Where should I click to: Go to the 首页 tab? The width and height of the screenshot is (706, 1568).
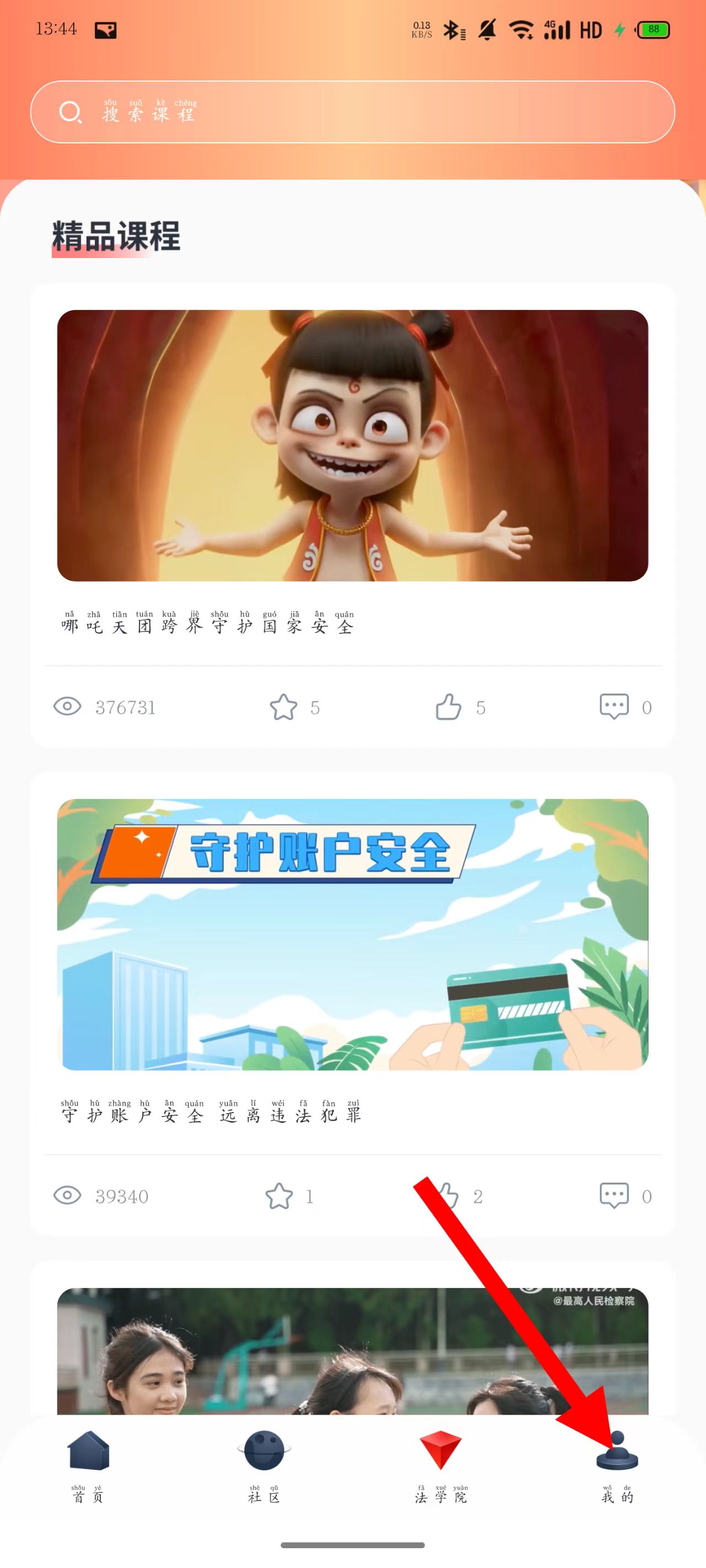[x=88, y=1467]
